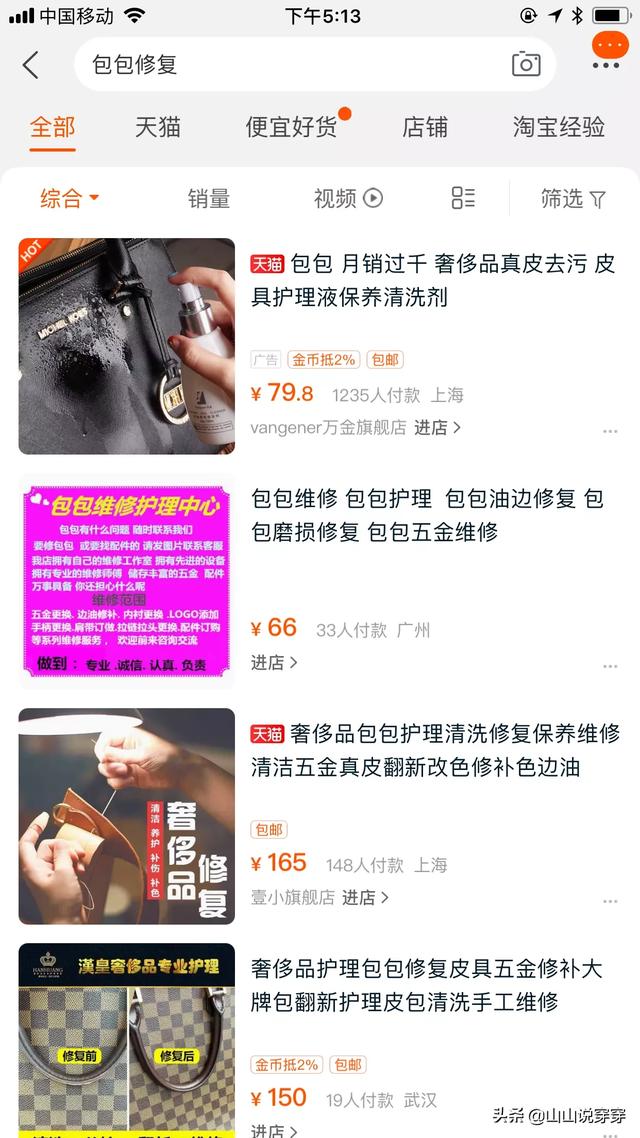
Task: Toggle the list/grid layout view
Action: pyautogui.click(x=463, y=198)
